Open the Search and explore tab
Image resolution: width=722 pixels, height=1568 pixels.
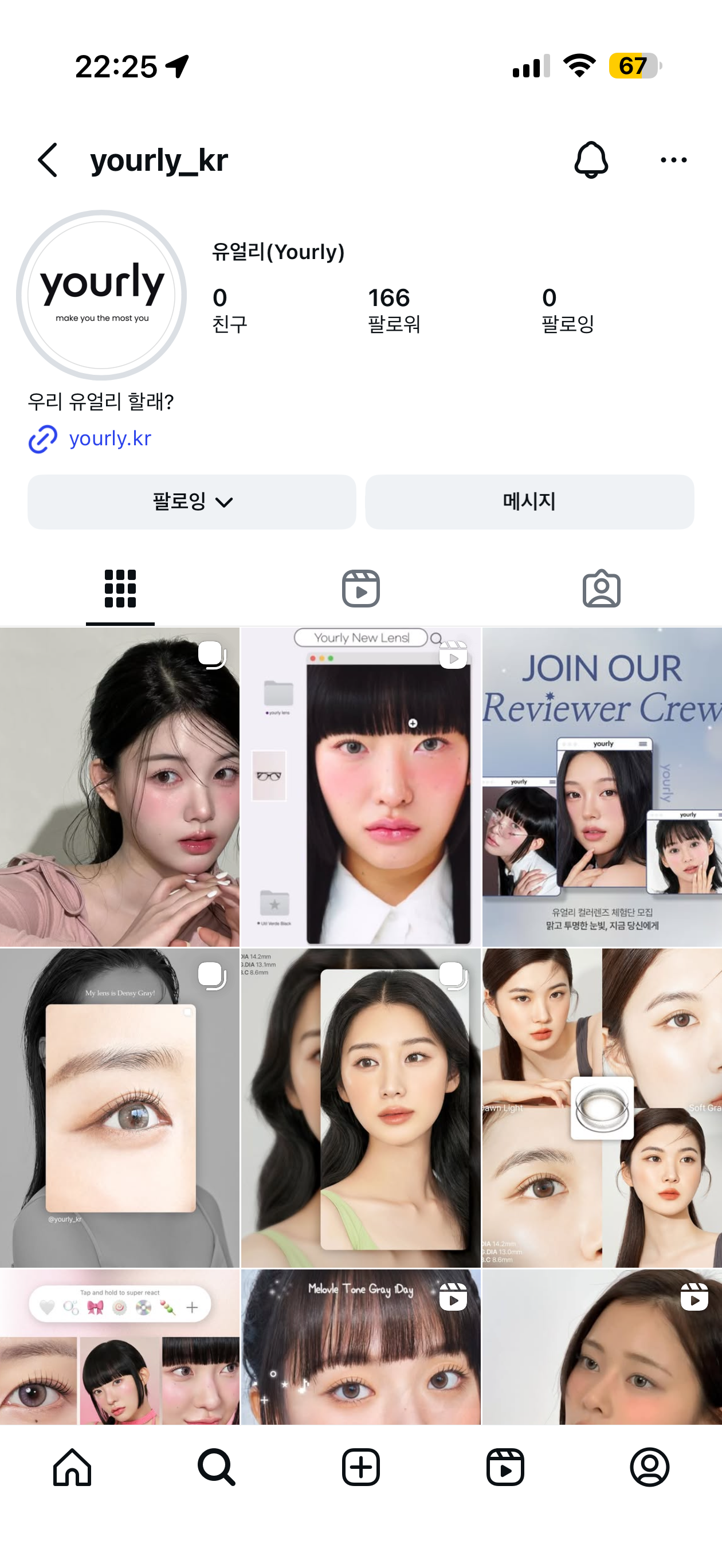click(216, 1467)
